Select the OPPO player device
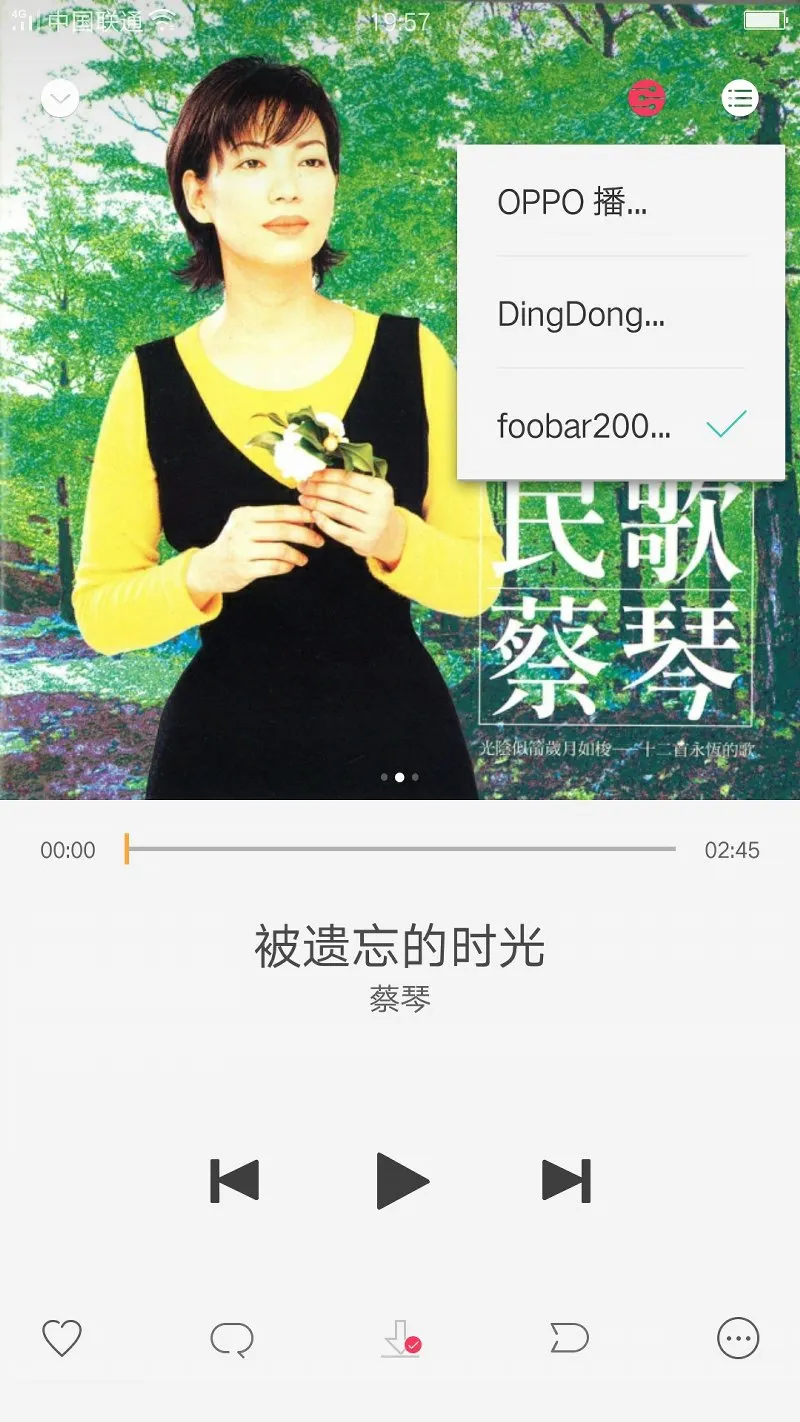The height and width of the screenshot is (1422, 800). pos(621,202)
